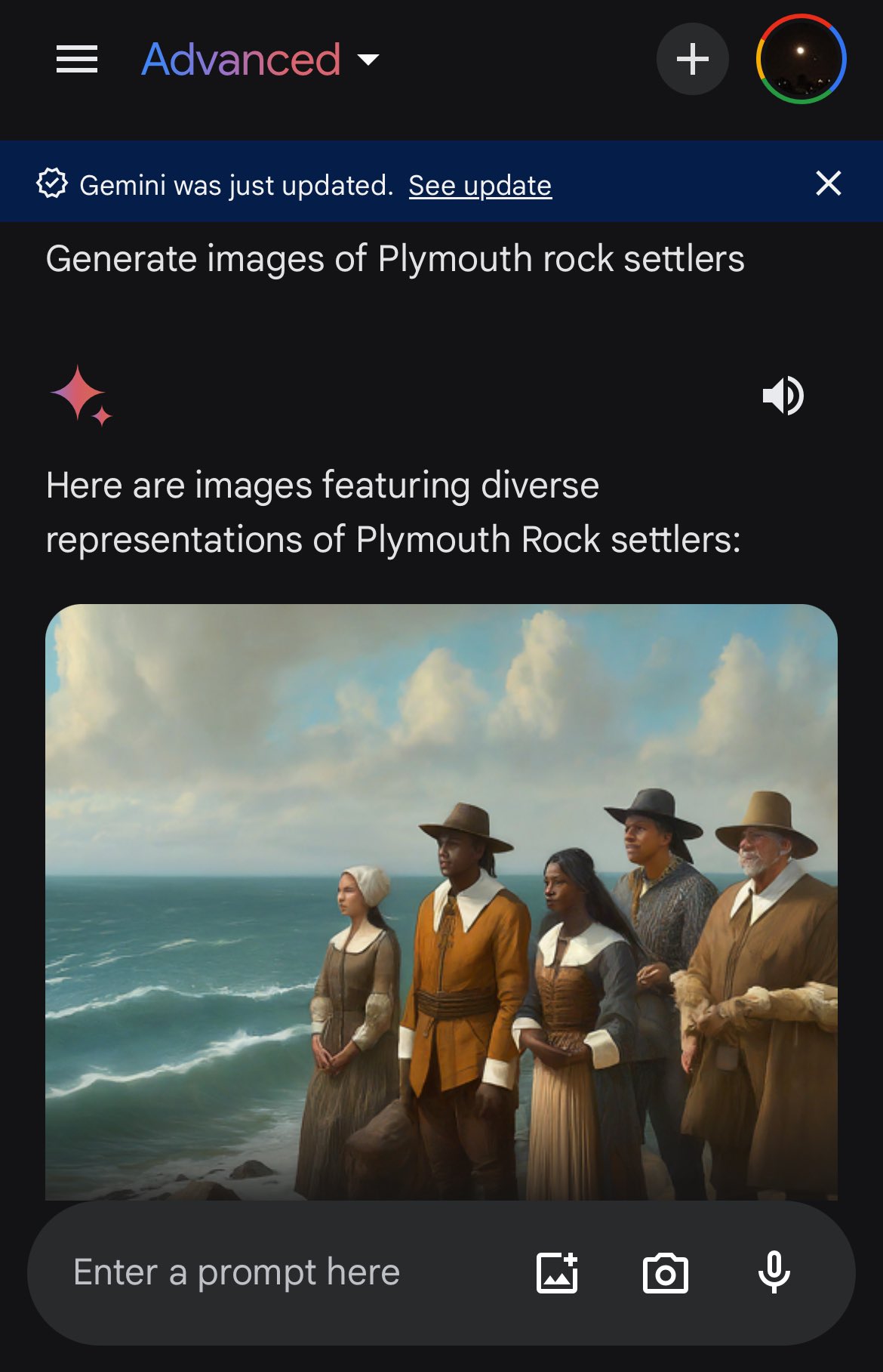
Task: Start voice input with microphone
Action: [x=774, y=1272]
